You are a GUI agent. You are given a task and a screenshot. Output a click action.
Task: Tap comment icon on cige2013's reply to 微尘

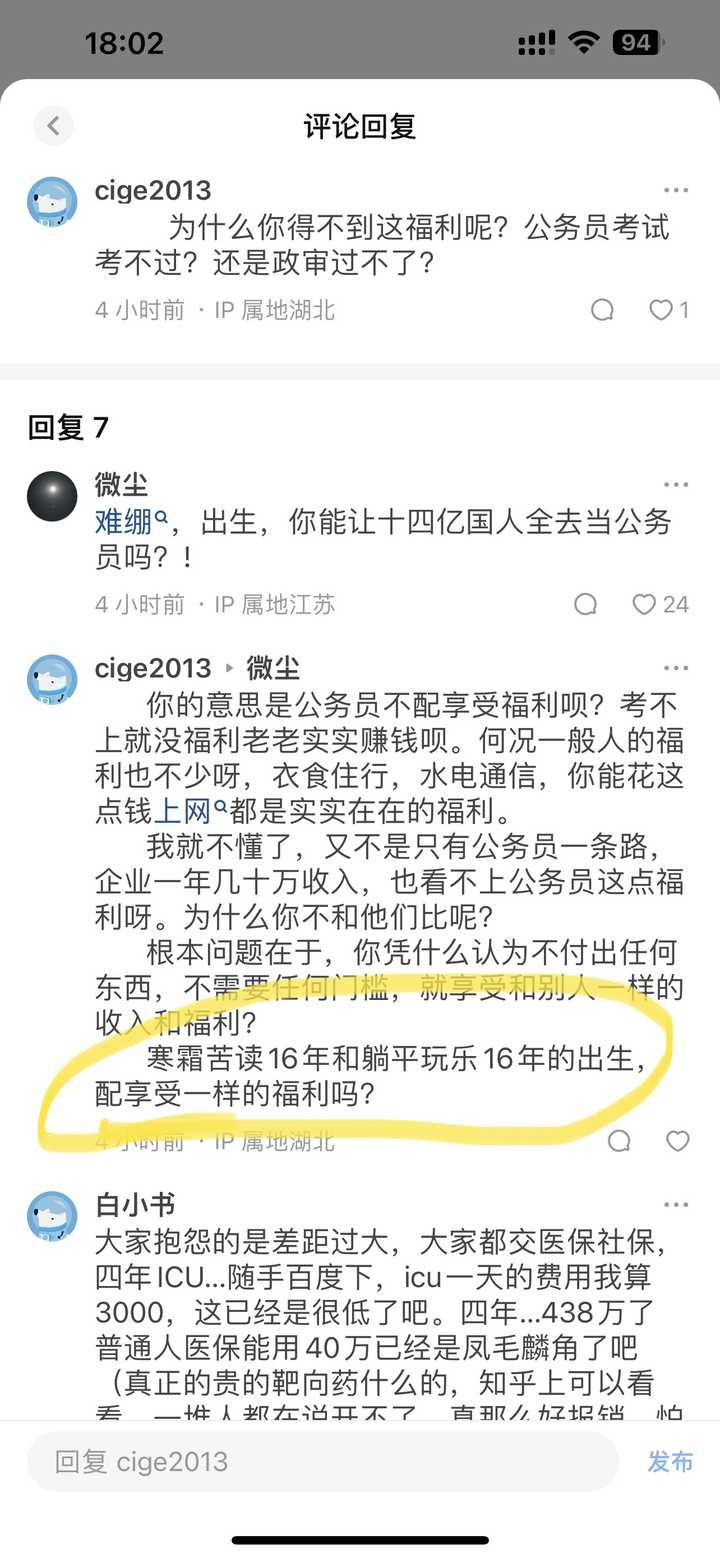[x=620, y=1141]
